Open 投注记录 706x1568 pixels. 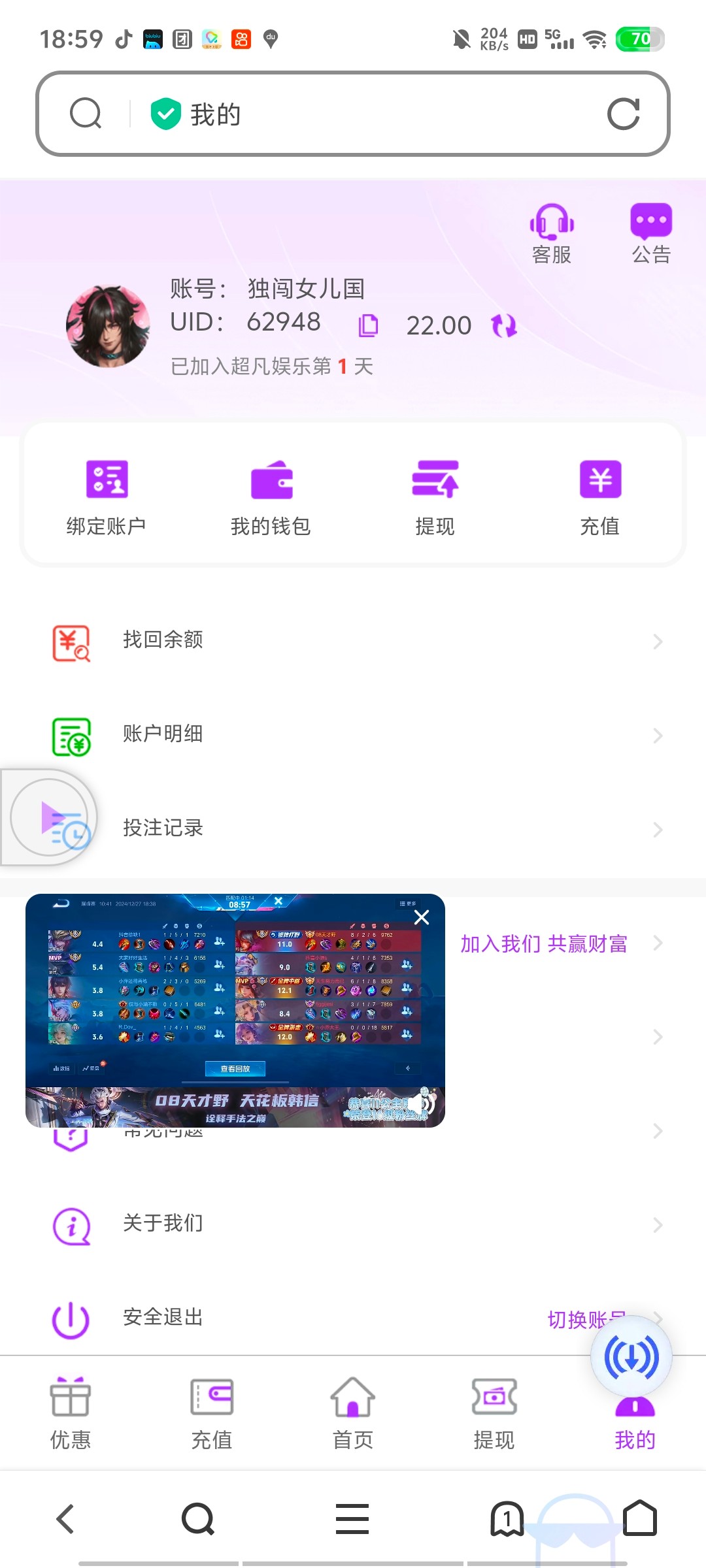pos(353,830)
